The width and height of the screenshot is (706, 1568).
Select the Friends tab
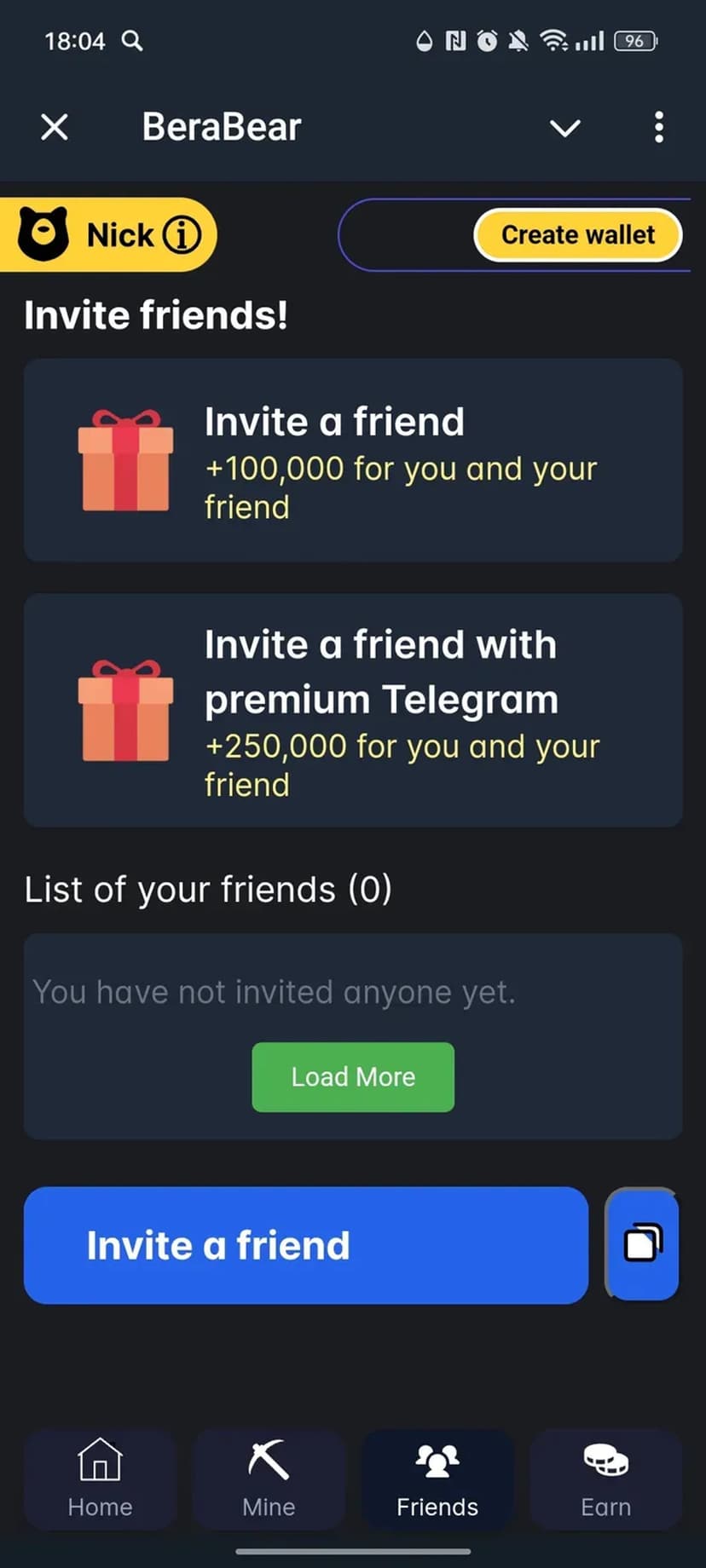[437, 1479]
